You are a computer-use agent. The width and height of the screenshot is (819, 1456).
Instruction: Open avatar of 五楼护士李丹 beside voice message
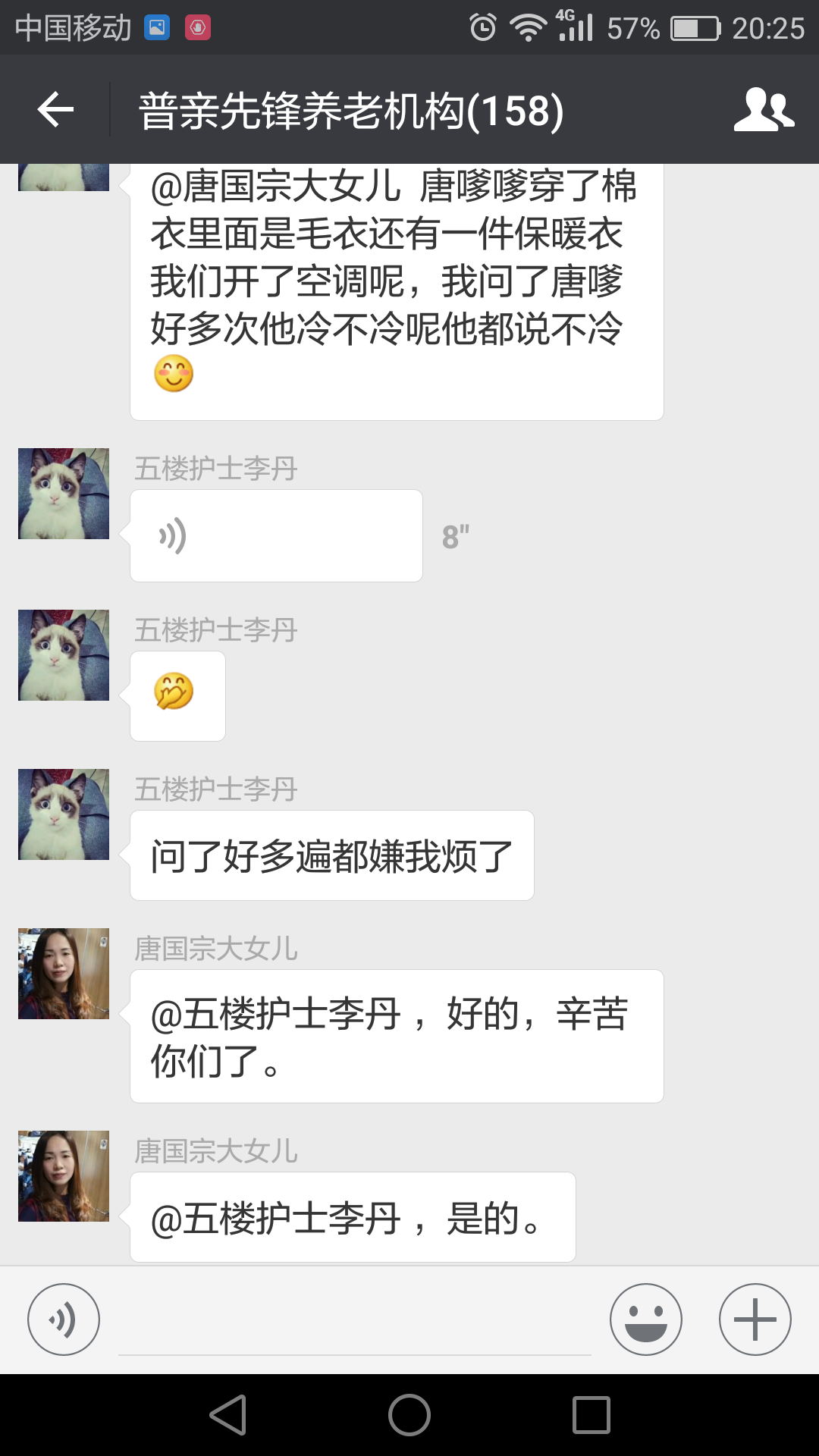pos(64,494)
